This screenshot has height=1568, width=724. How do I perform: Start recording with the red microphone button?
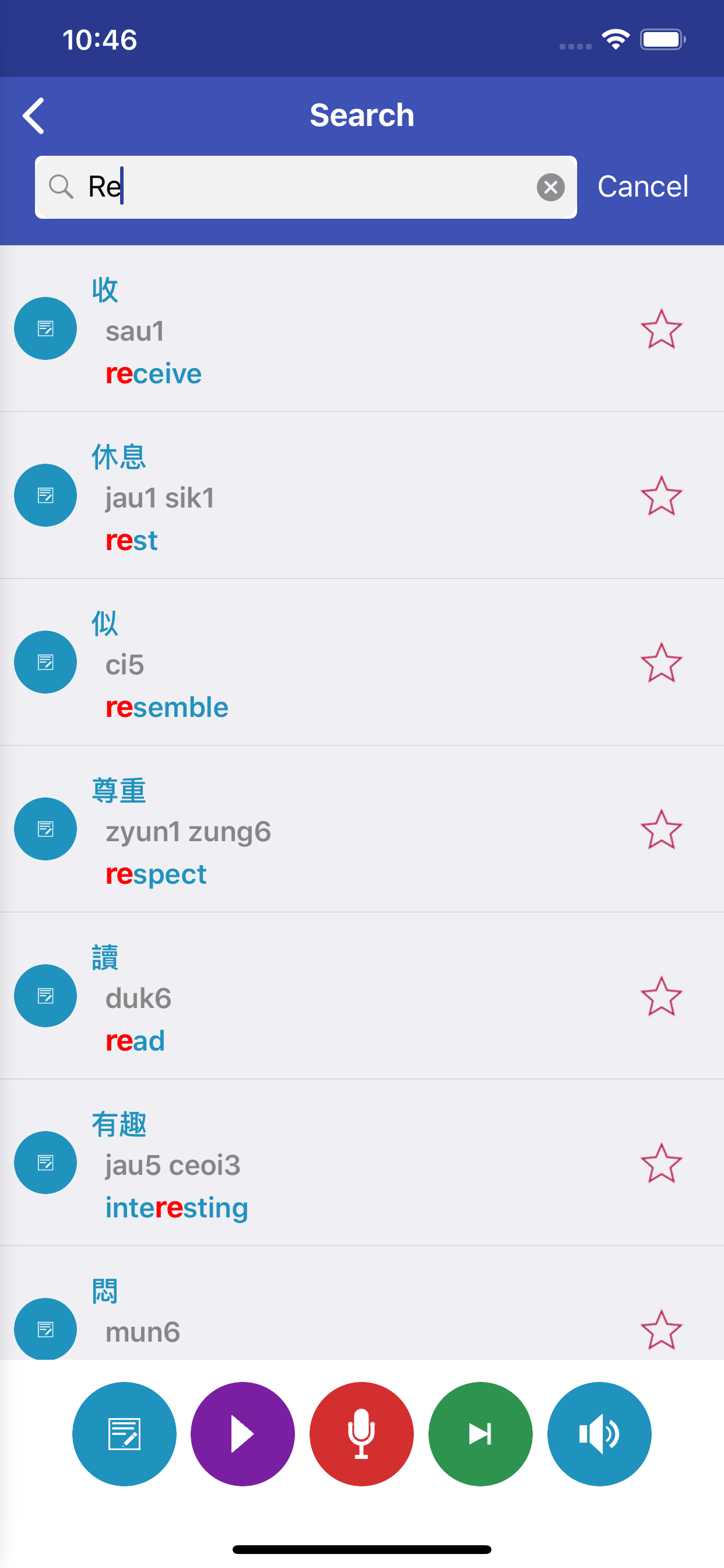(x=361, y=1434)
